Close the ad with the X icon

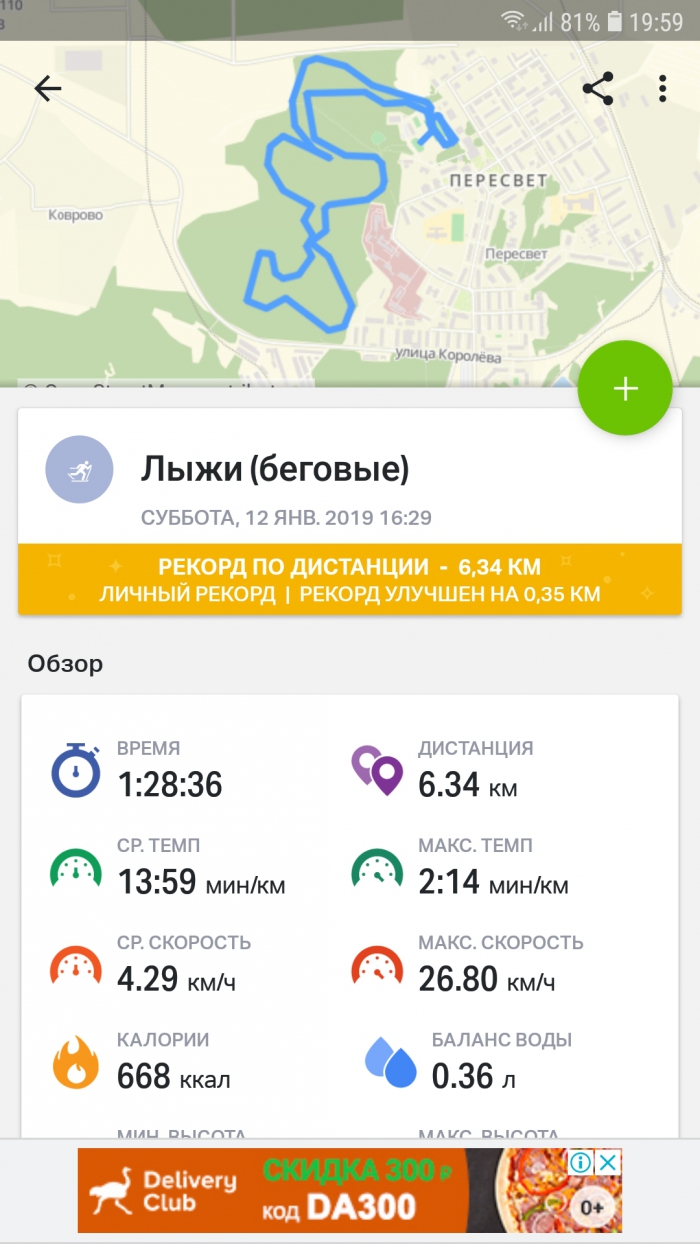(x=608, y=1162)
